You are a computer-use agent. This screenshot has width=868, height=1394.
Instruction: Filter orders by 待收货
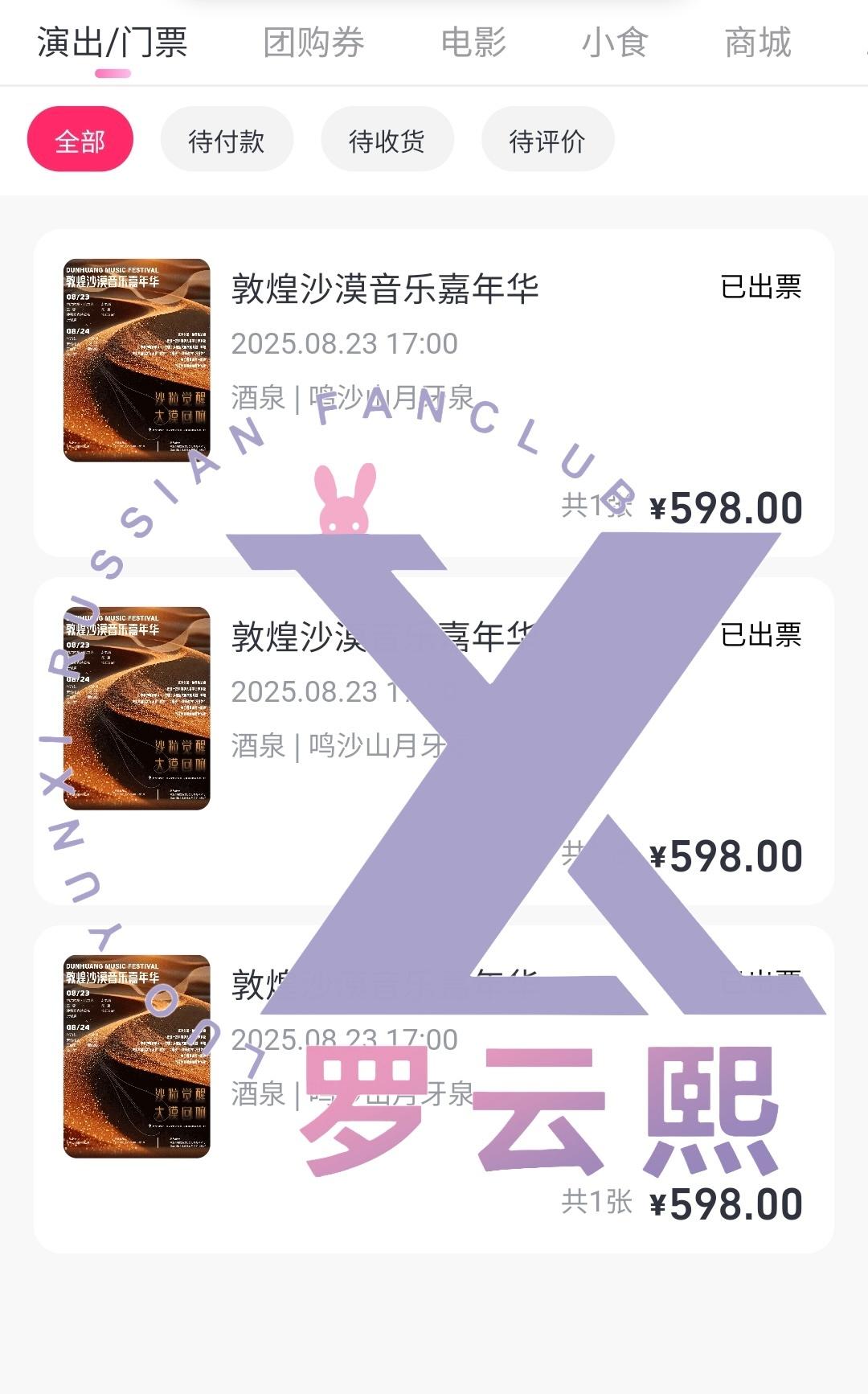click(387, 140)
